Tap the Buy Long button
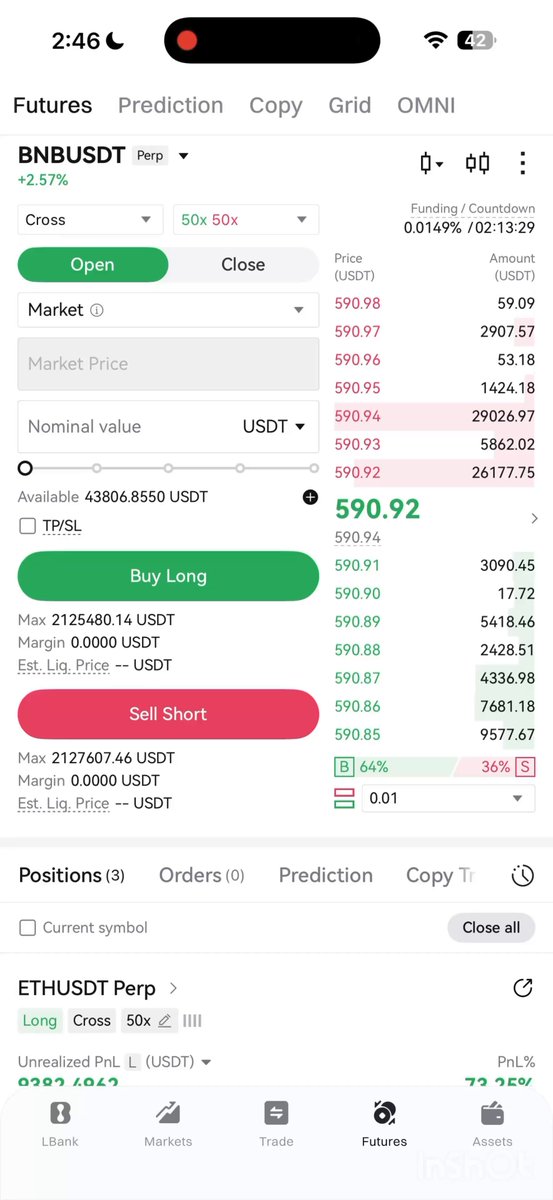 [168, 576]
